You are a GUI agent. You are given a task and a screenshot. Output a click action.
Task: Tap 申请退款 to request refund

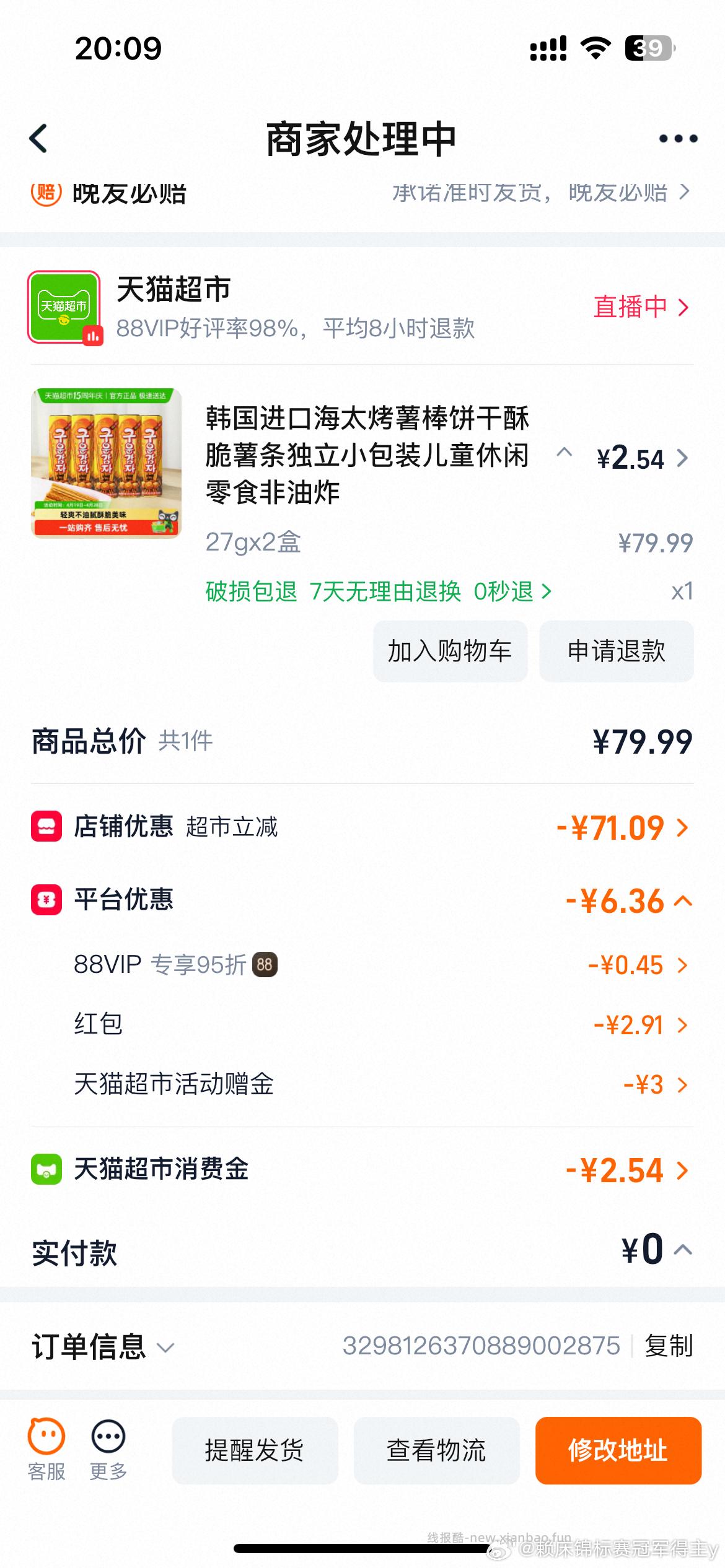click(617, 651)
